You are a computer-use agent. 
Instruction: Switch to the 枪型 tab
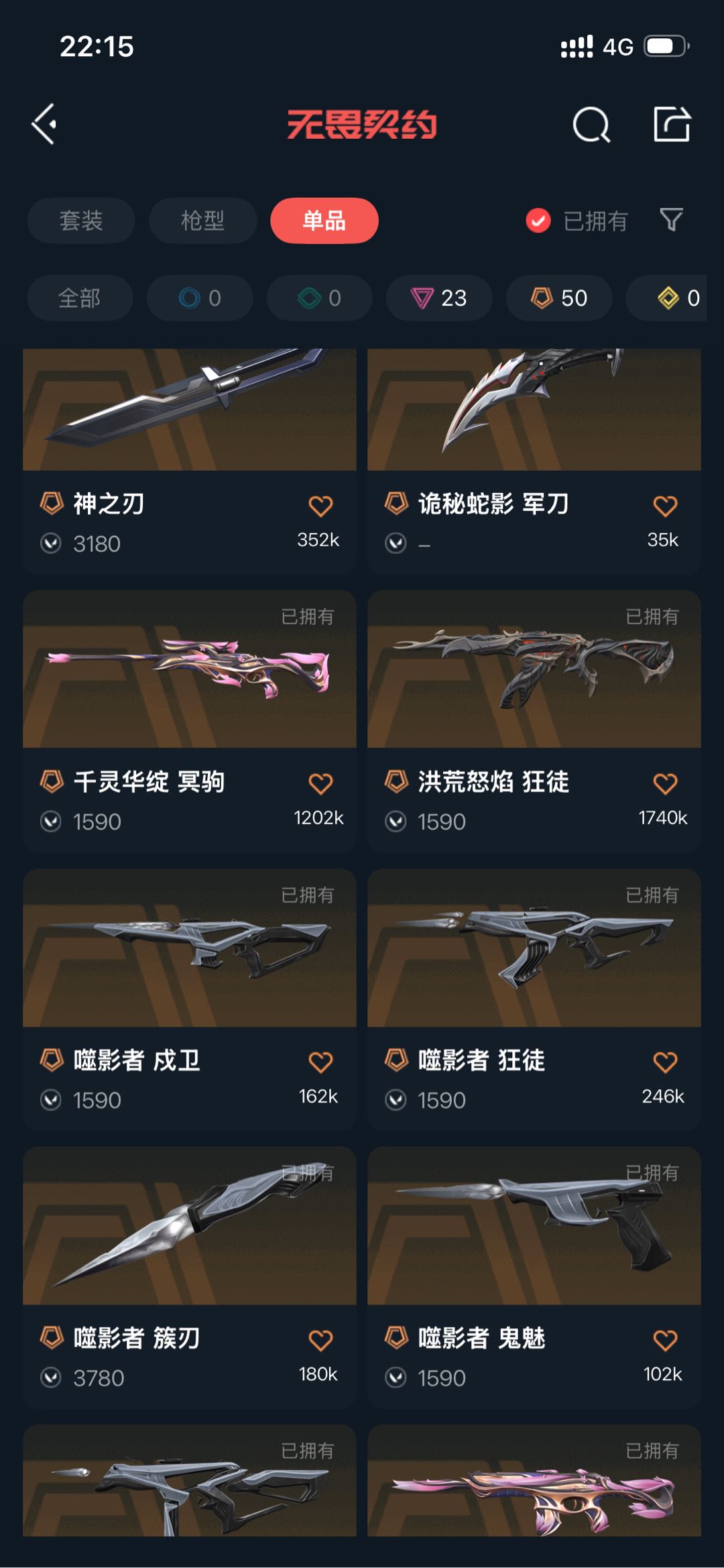coord(202,221)
